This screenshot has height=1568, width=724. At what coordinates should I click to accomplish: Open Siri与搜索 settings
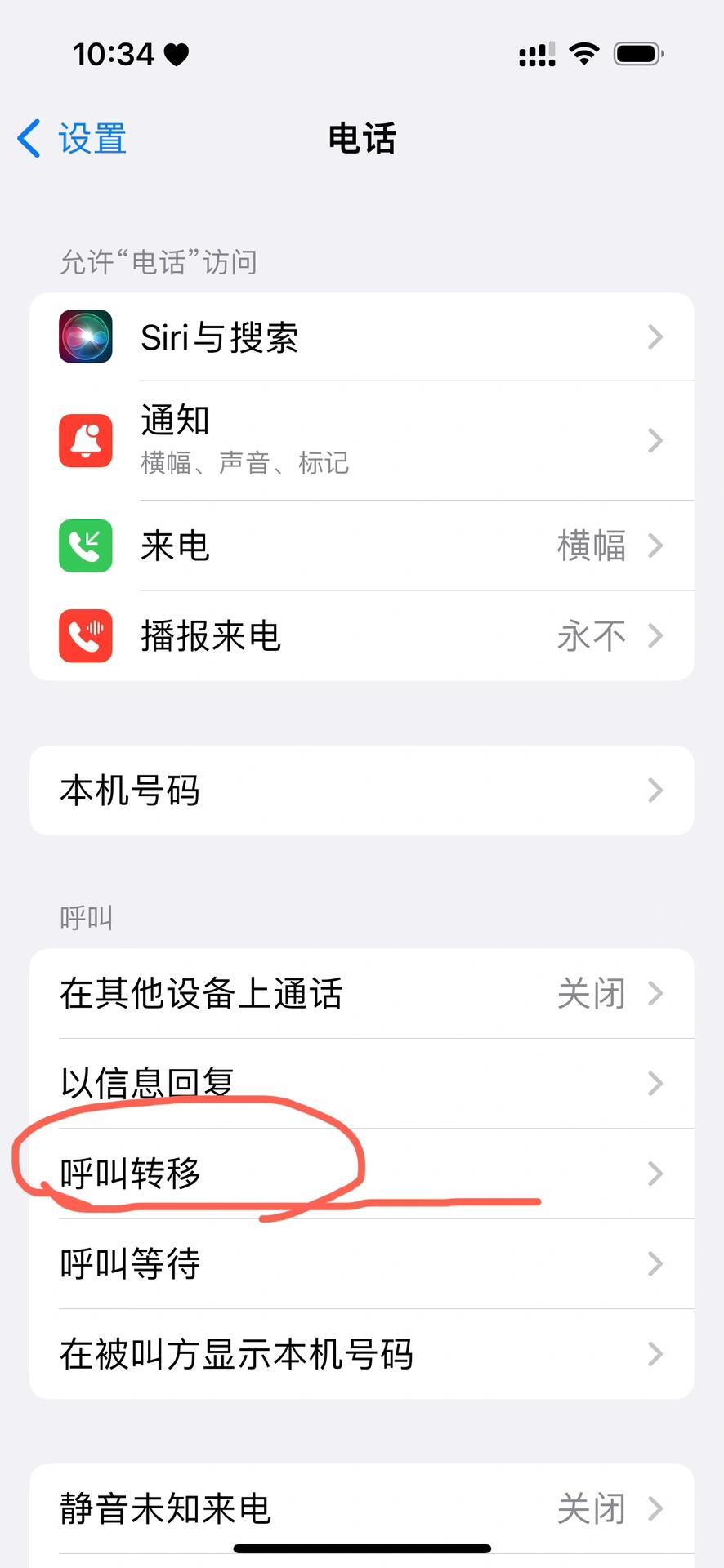tap(361, 337)
